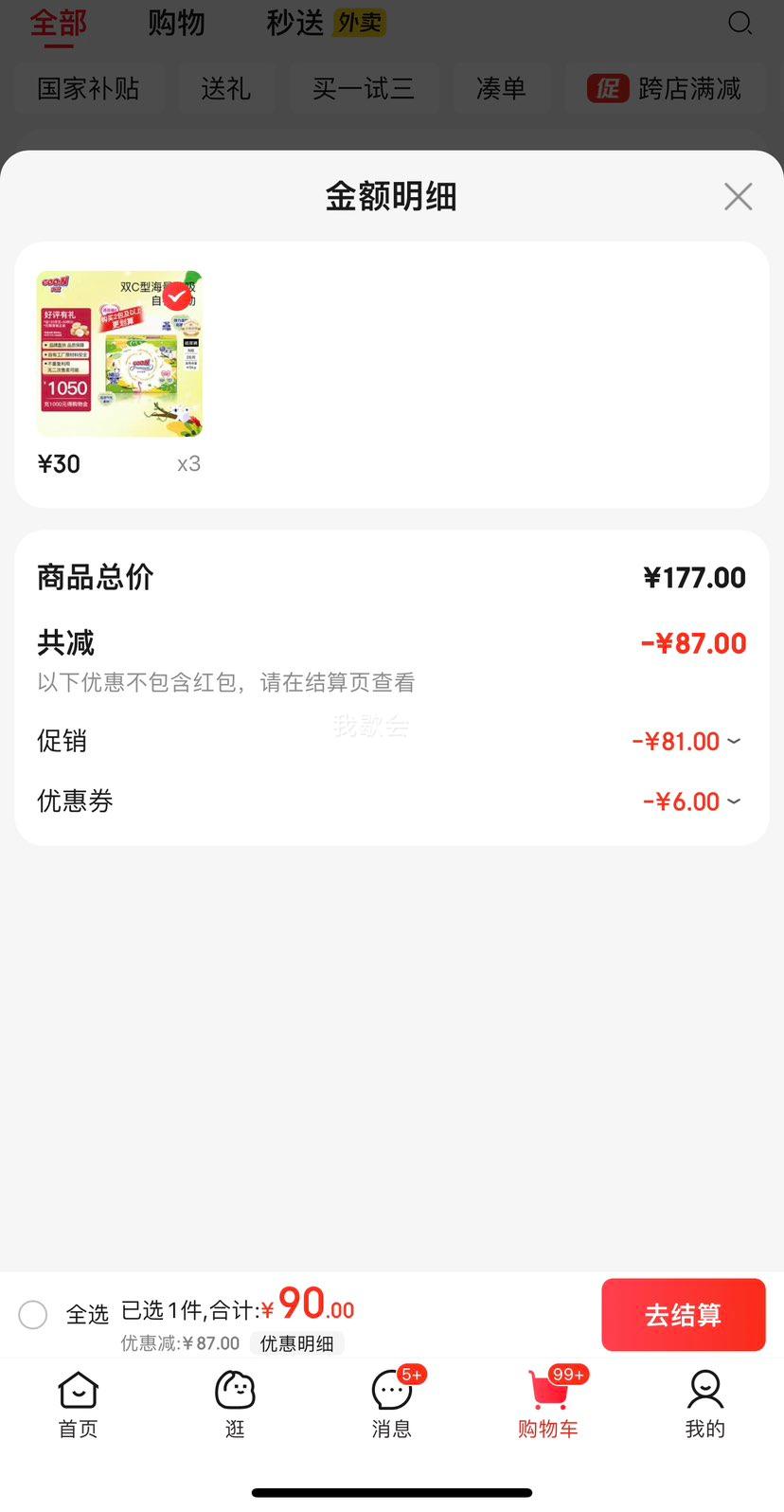Open the diaper product thumbnail

119,353
